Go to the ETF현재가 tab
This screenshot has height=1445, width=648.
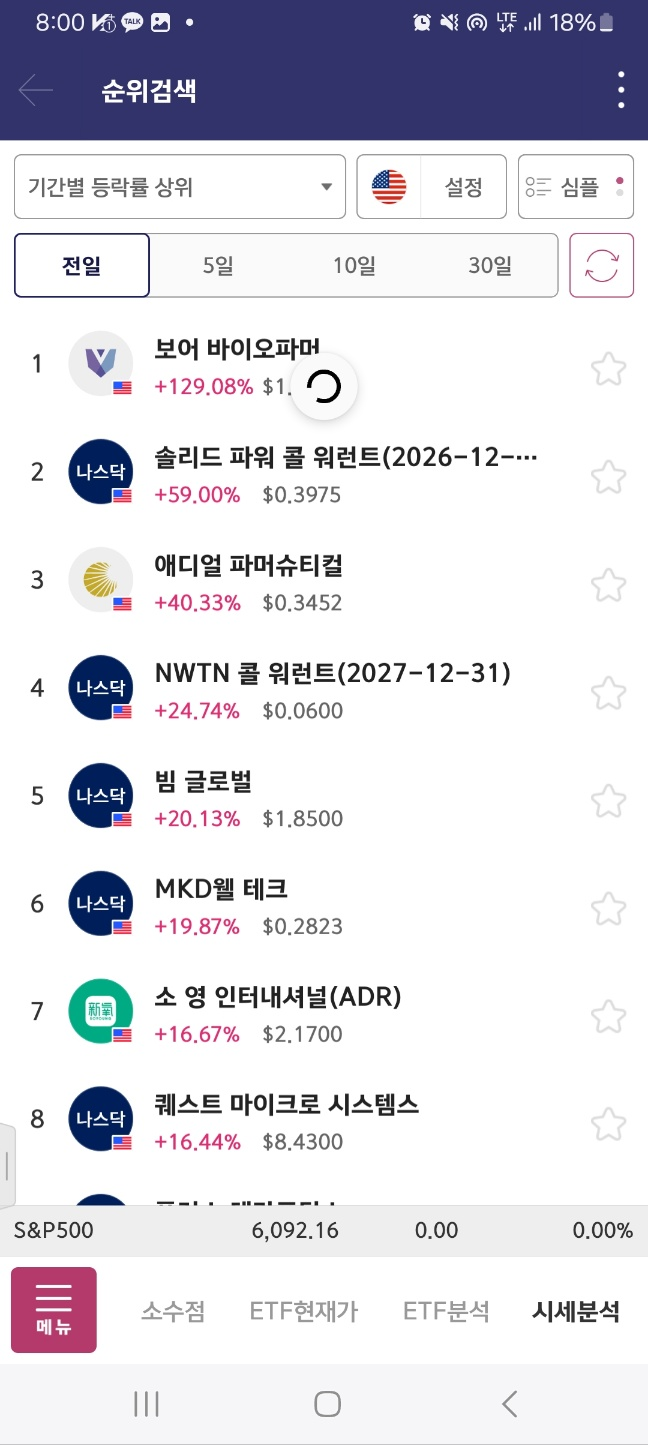pos(304,1311)
